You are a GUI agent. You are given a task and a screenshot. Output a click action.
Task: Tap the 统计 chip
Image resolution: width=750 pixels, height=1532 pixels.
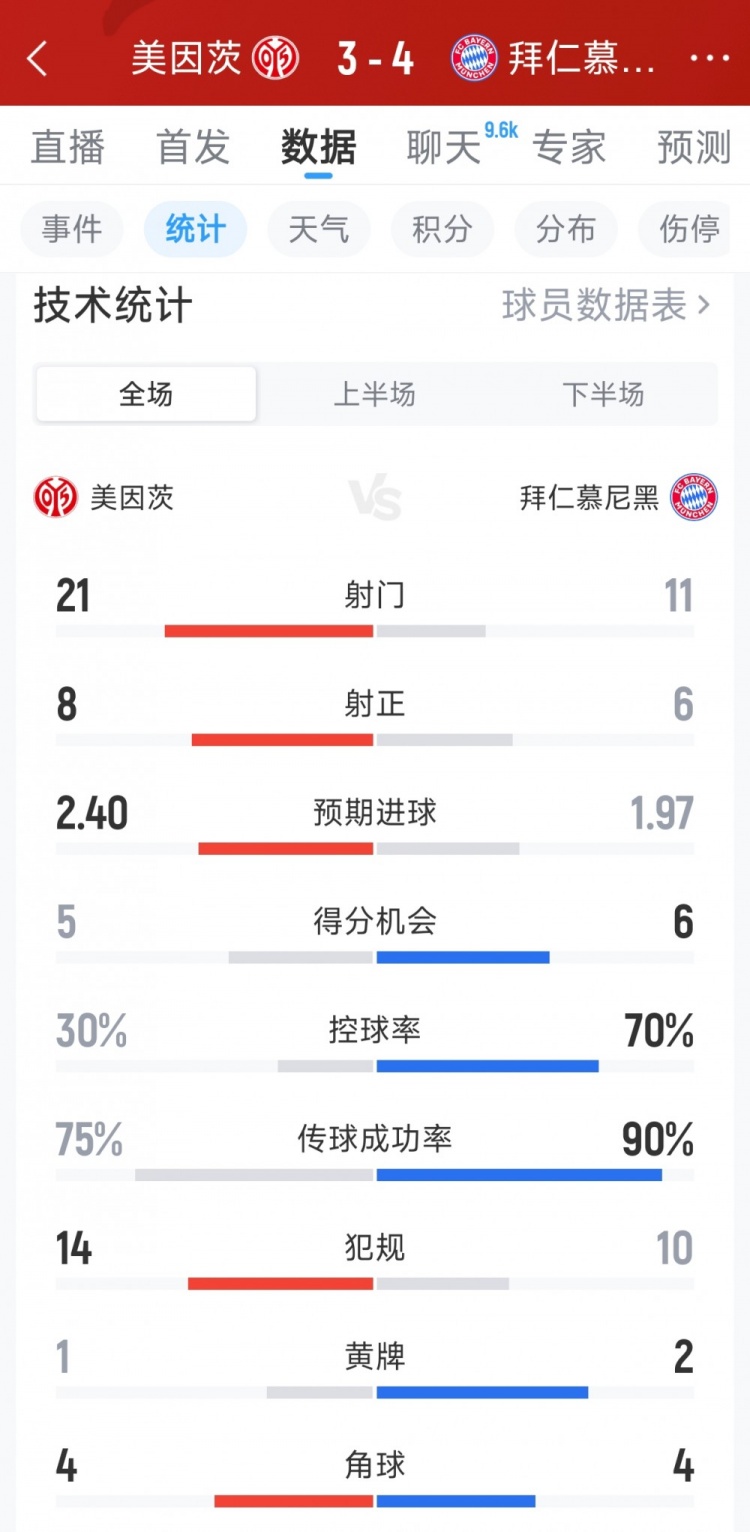[x=195, y=230]
